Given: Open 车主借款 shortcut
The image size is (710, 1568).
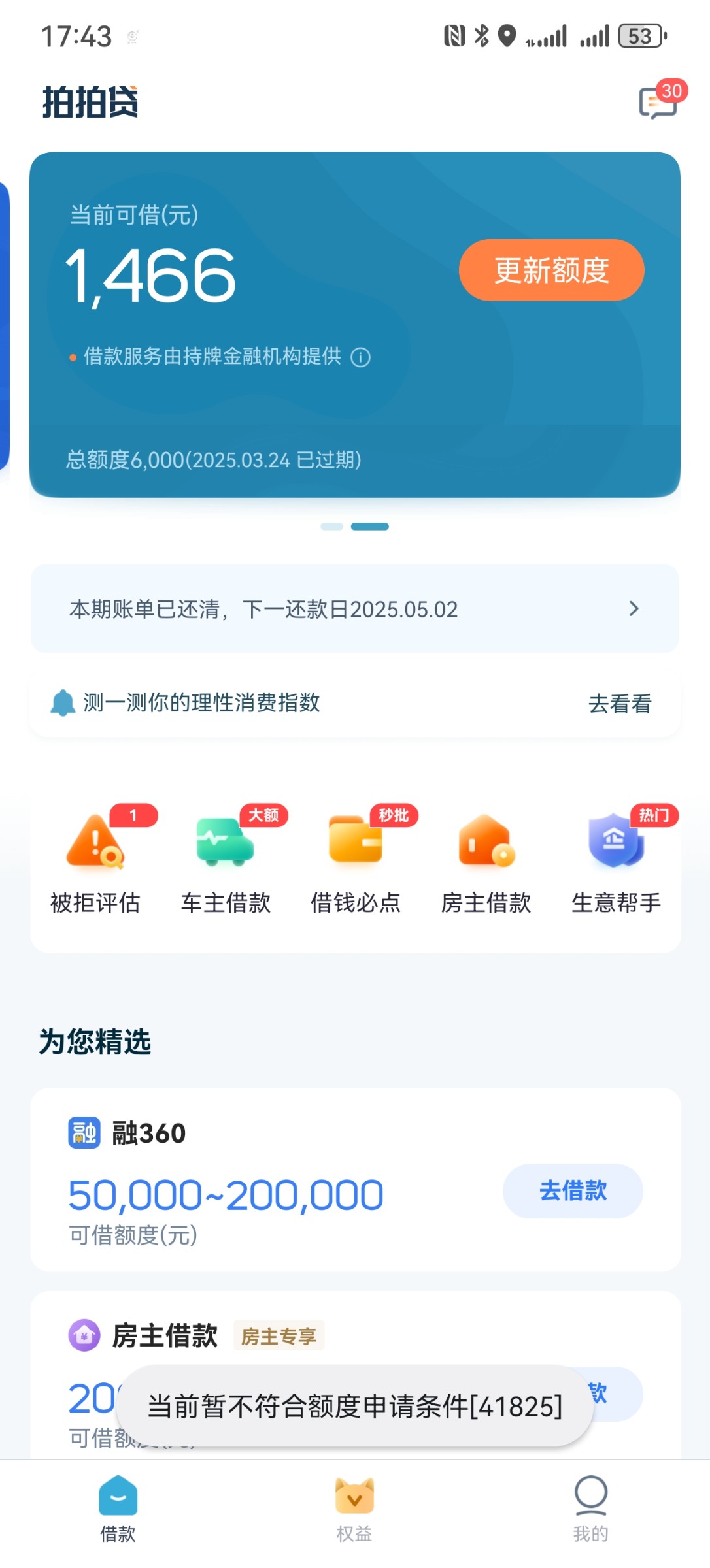Looking at the screenshot, I should (x=226, y=860).
